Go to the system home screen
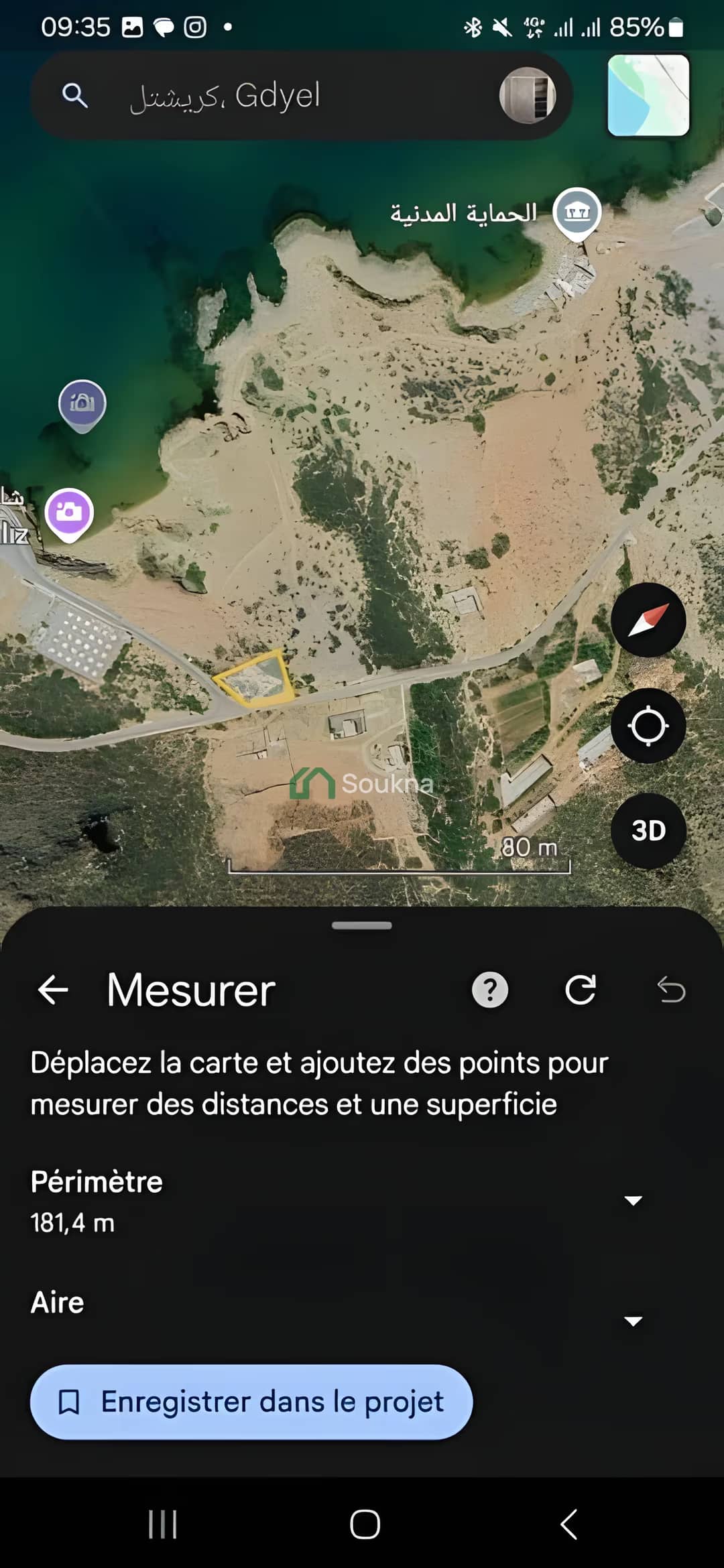This screenshot has width=724, height=1568. pyautogui.click(x=365, y=1524)
